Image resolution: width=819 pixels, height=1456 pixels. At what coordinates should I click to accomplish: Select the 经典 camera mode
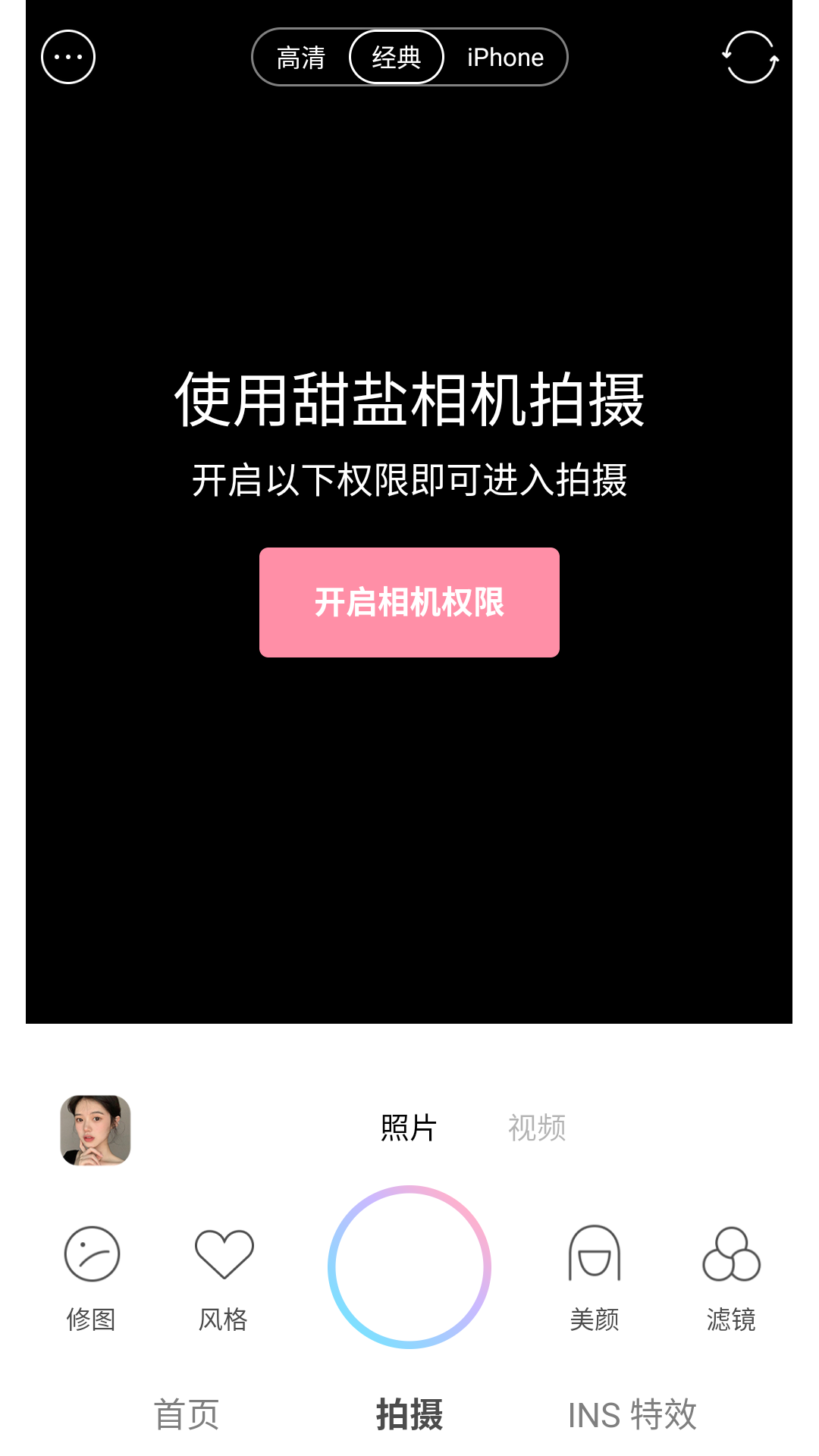pyautogui.click(x=396, y=58)
